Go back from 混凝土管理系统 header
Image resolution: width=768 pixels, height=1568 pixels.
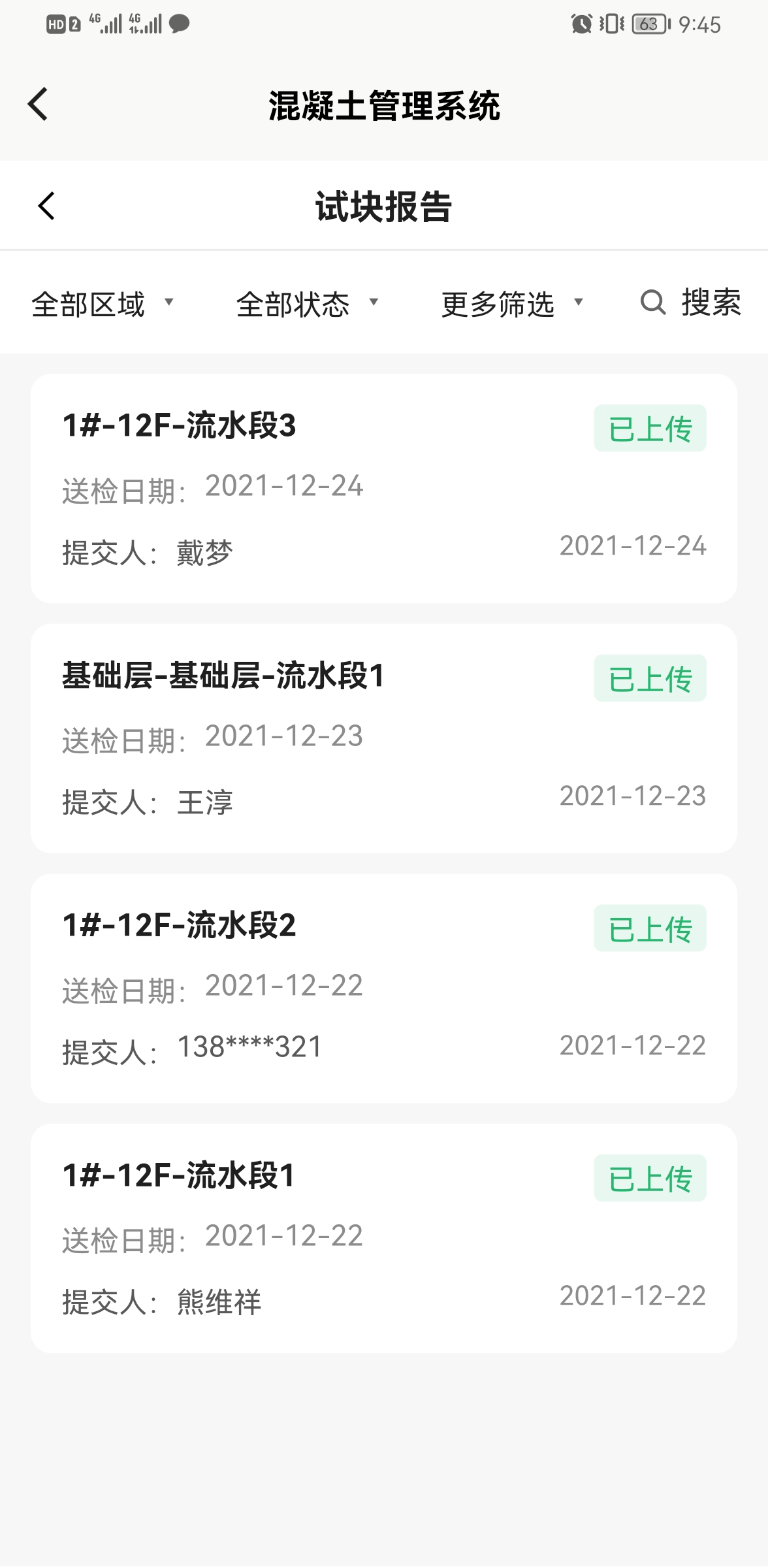click(x=38, y=105)
